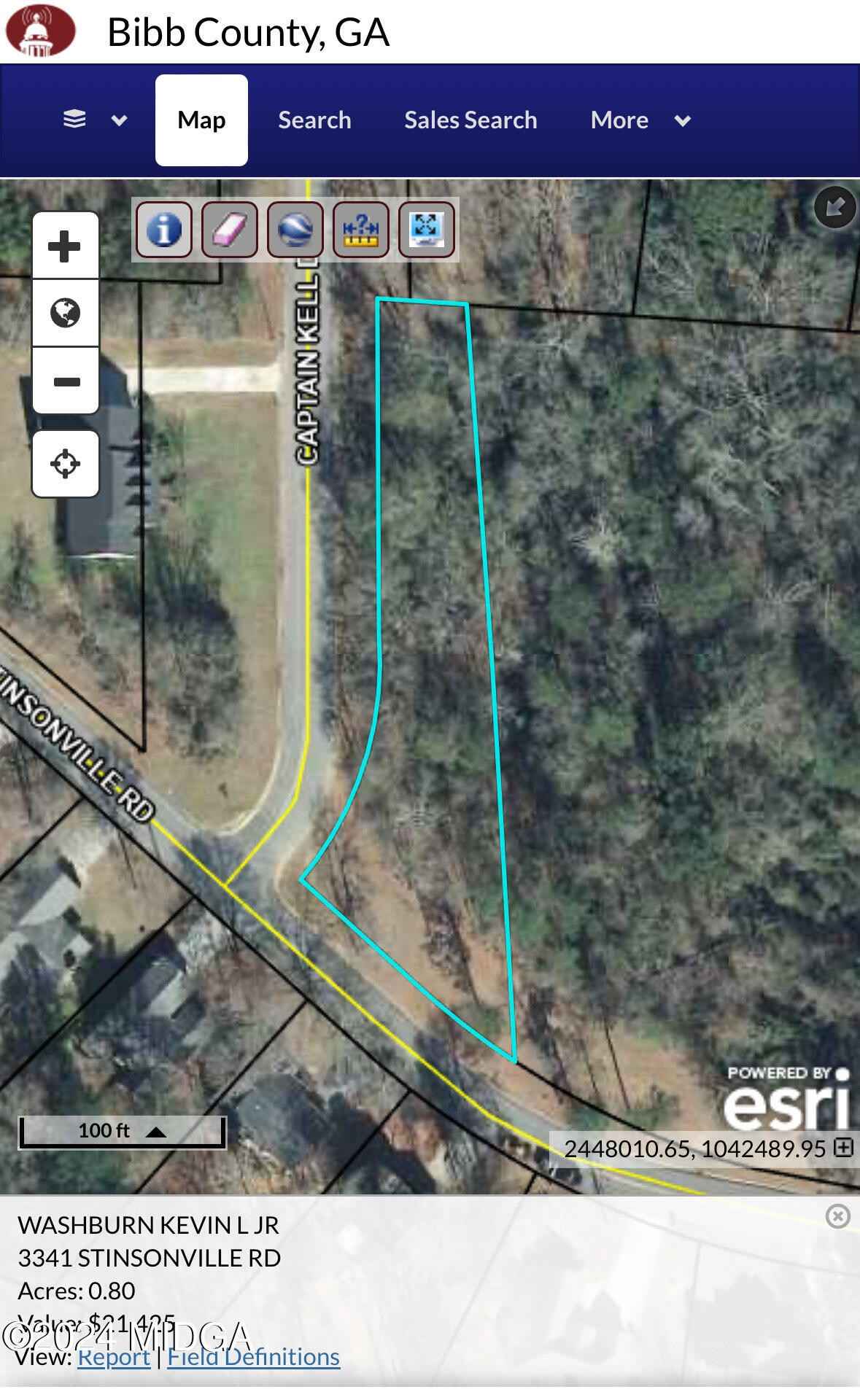
Task: Click the zoom out minus button
Action: (x=66, y=381)
